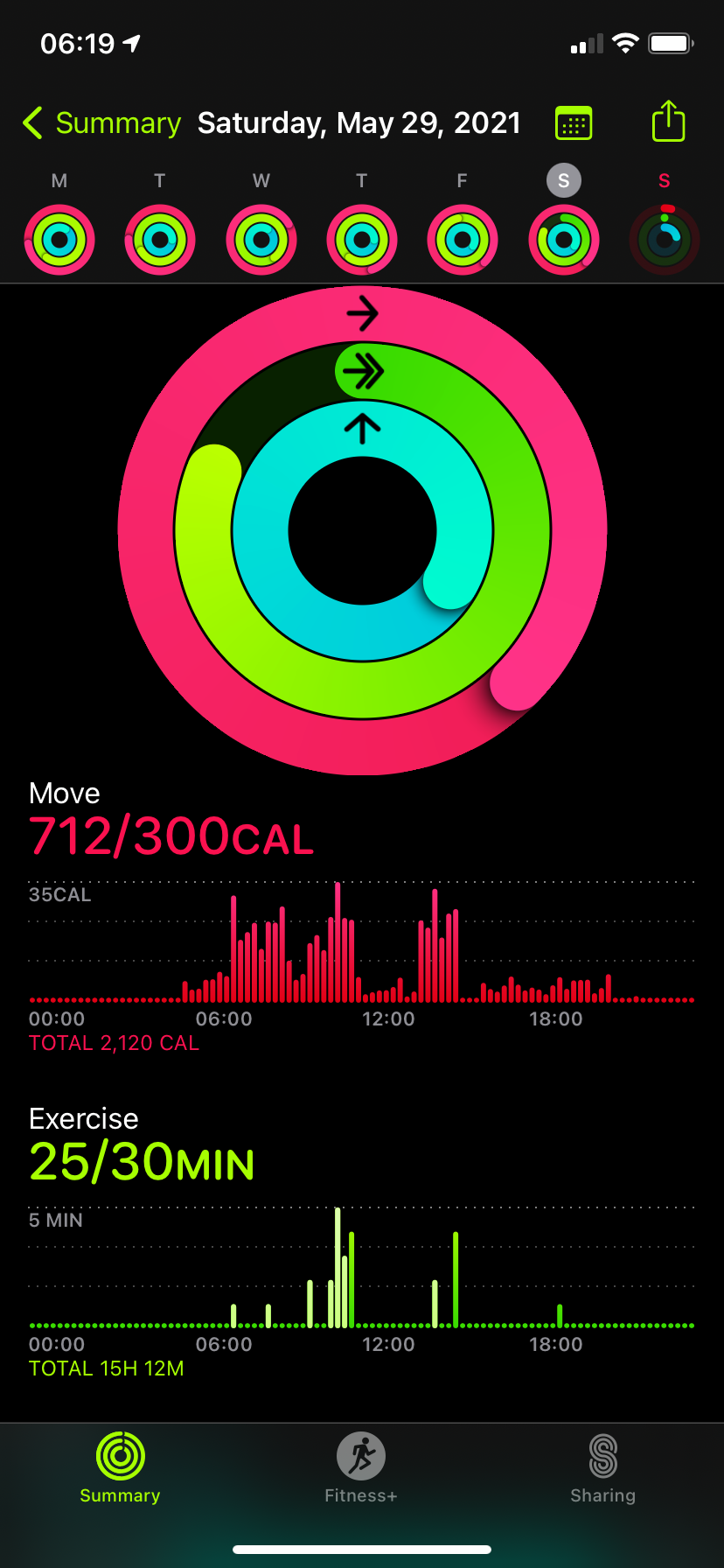Select Tuesday's activity rings
The image size is (724, 1568).
160,239
